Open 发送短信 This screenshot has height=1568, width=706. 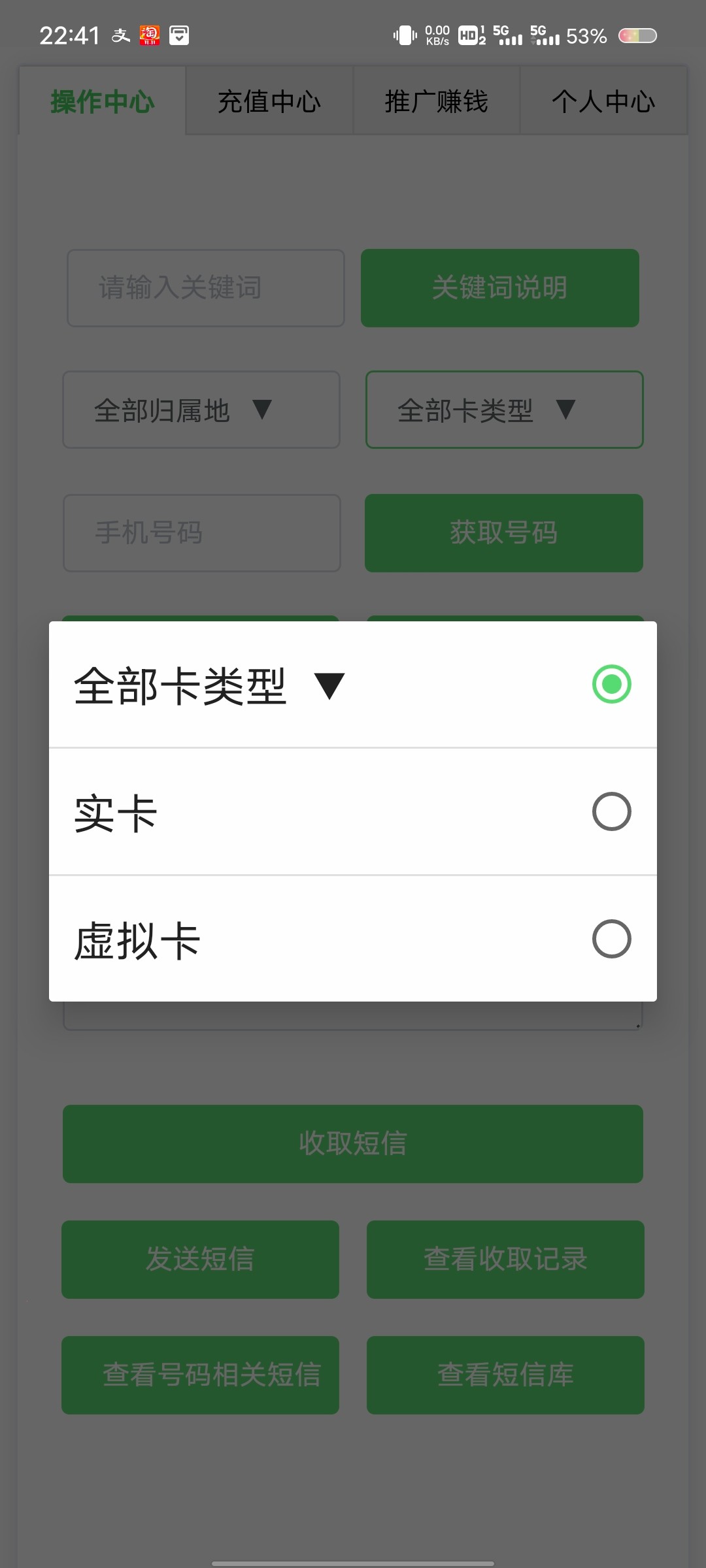pyautogui.click(x=200, y=1260)
